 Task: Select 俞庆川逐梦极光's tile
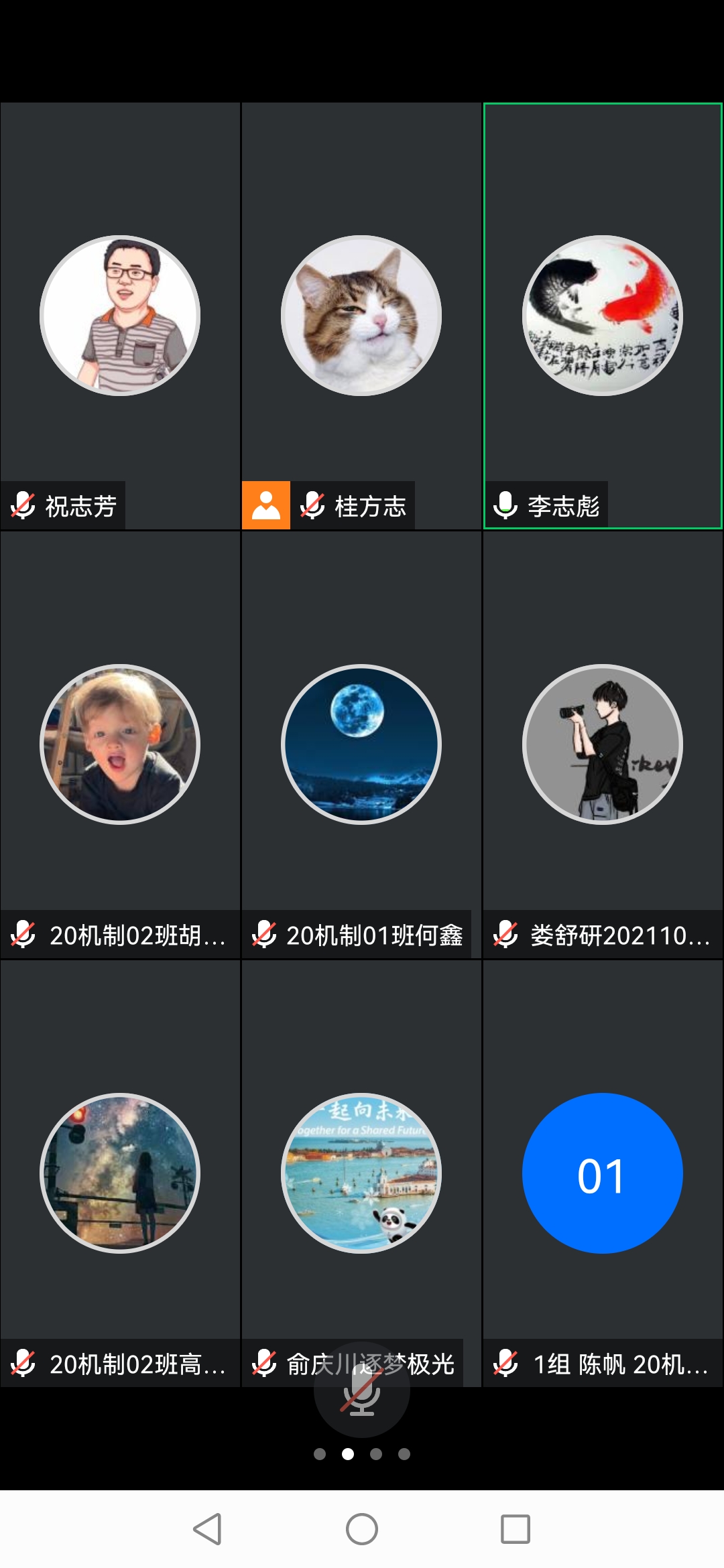click(361, 1173)
